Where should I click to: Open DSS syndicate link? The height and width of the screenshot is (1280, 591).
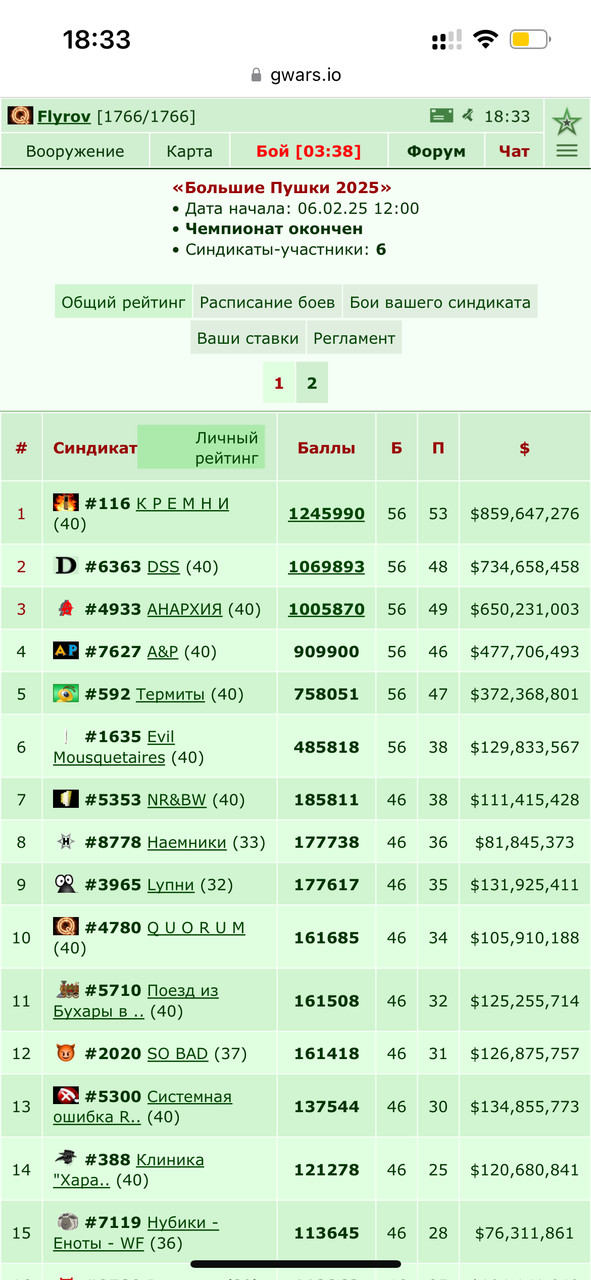(163, 566)
